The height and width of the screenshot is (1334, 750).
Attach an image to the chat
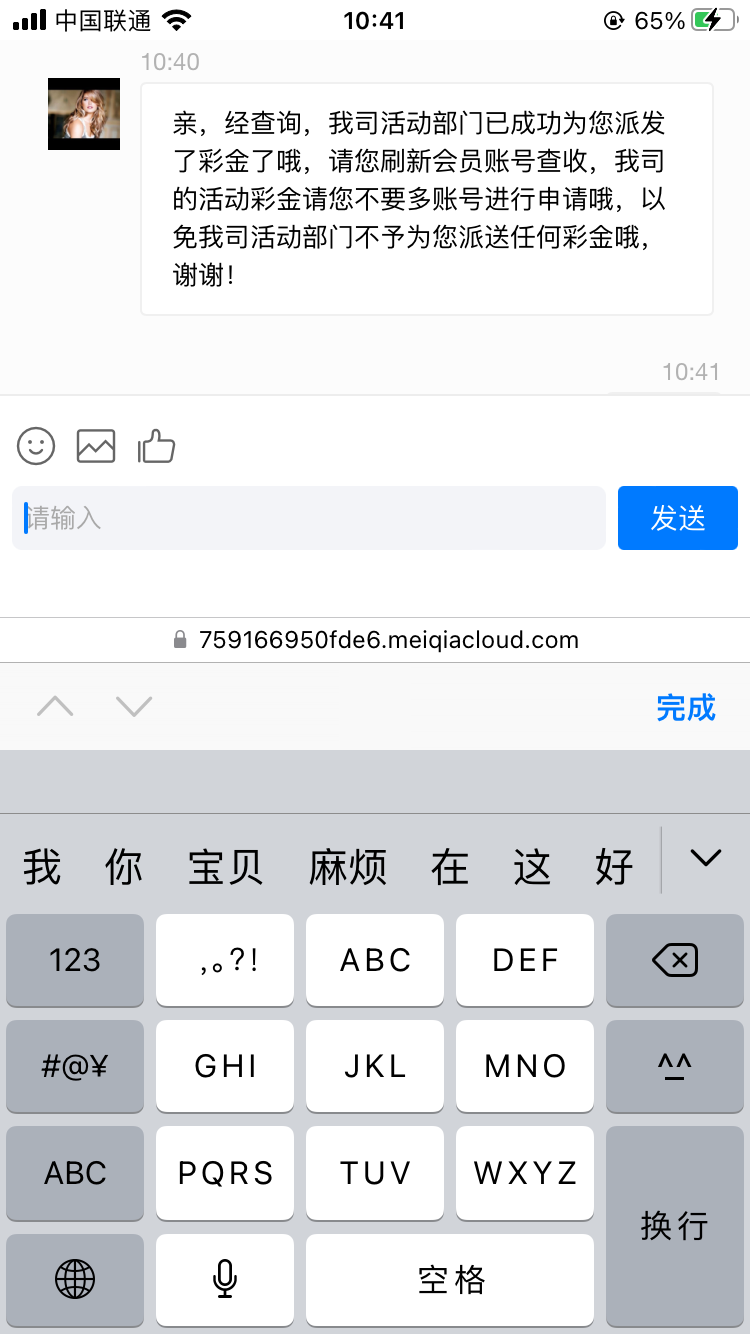pos(96,446)
